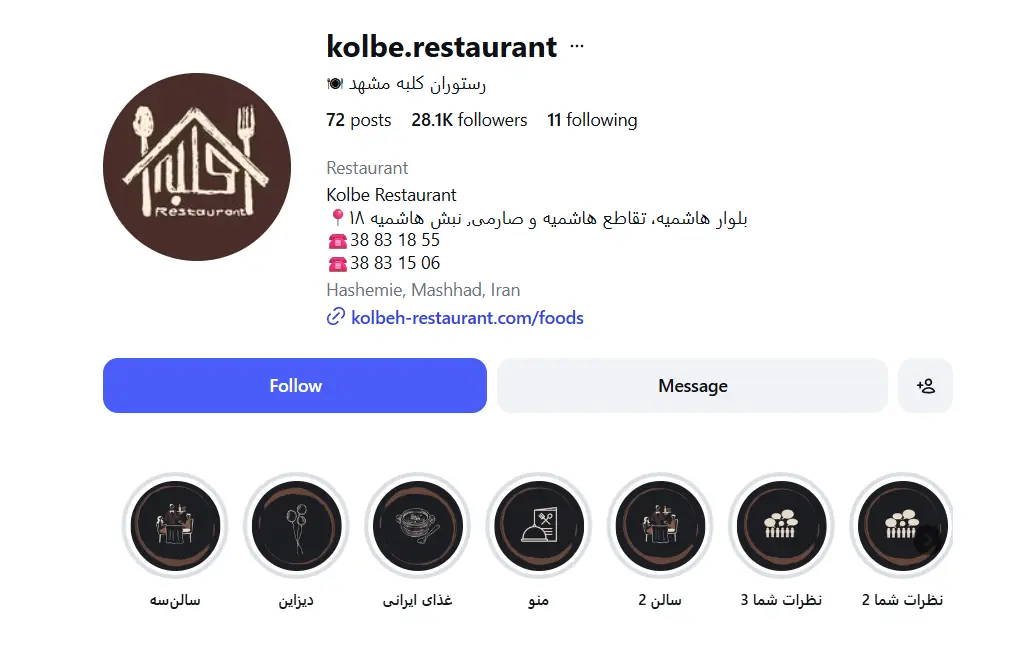Open the نظرات شما 2 highlight

(x=902, y=526)
